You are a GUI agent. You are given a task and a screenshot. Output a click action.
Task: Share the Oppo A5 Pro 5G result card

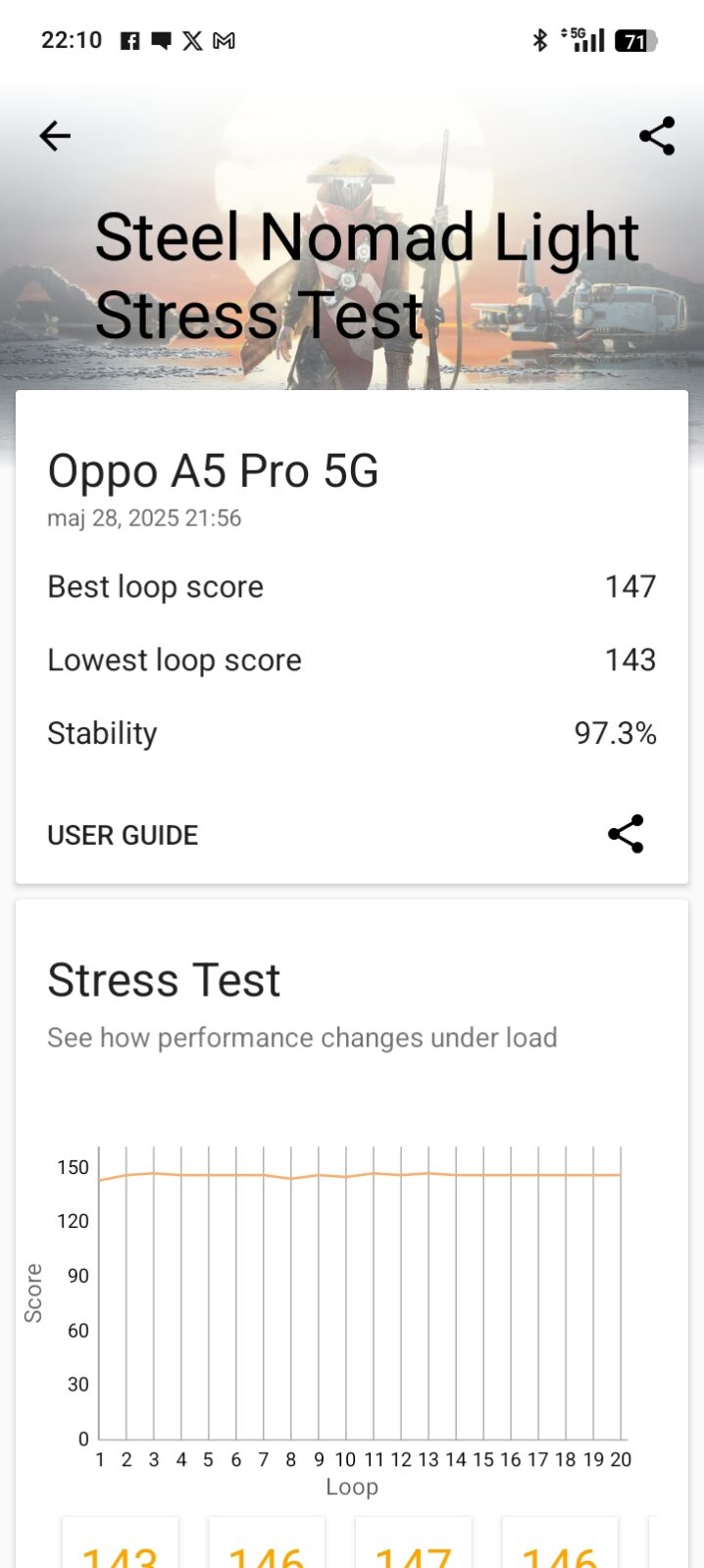point(626,834)
